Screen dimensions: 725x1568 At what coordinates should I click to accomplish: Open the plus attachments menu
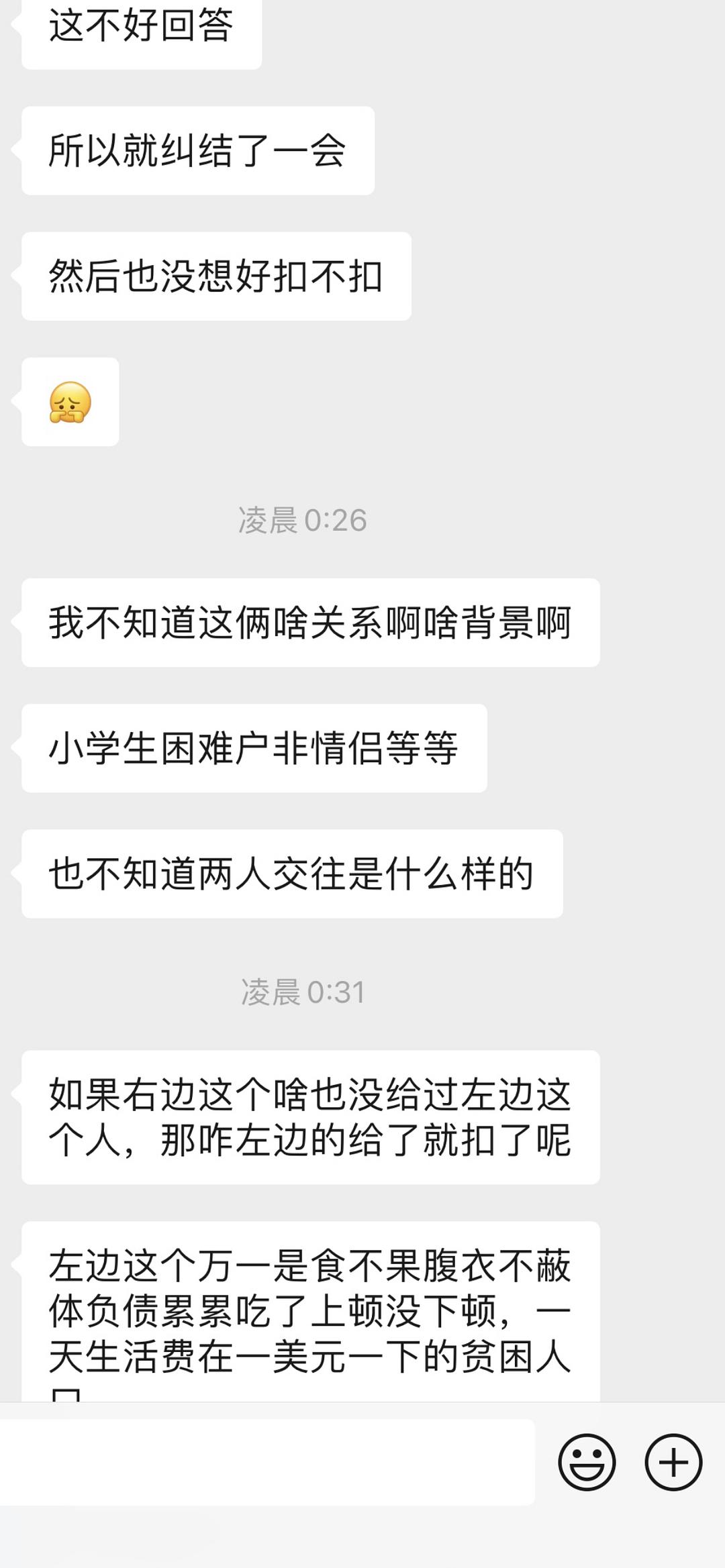tap(673, 1462)
